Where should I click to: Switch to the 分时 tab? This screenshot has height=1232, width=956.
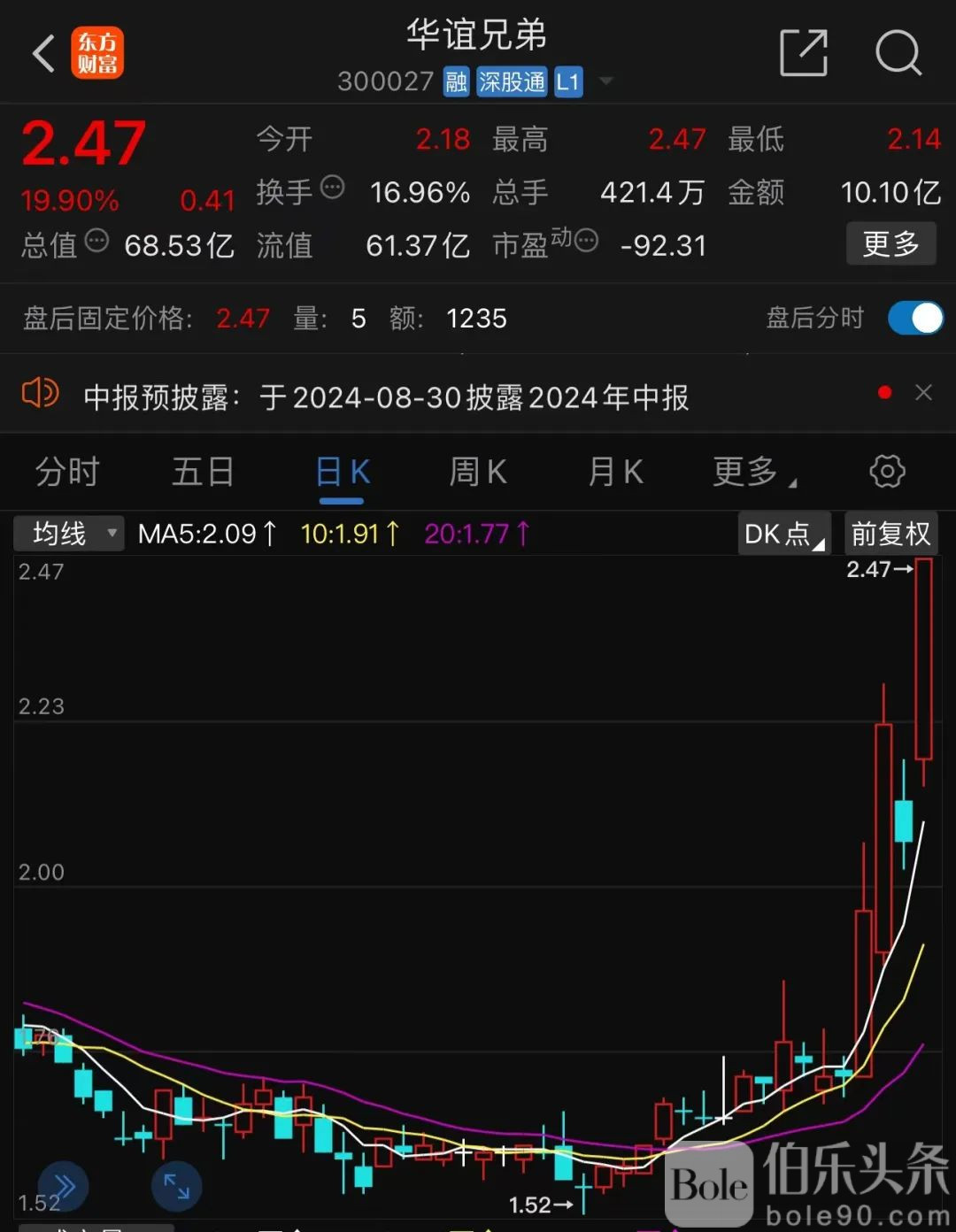[67, 472]
